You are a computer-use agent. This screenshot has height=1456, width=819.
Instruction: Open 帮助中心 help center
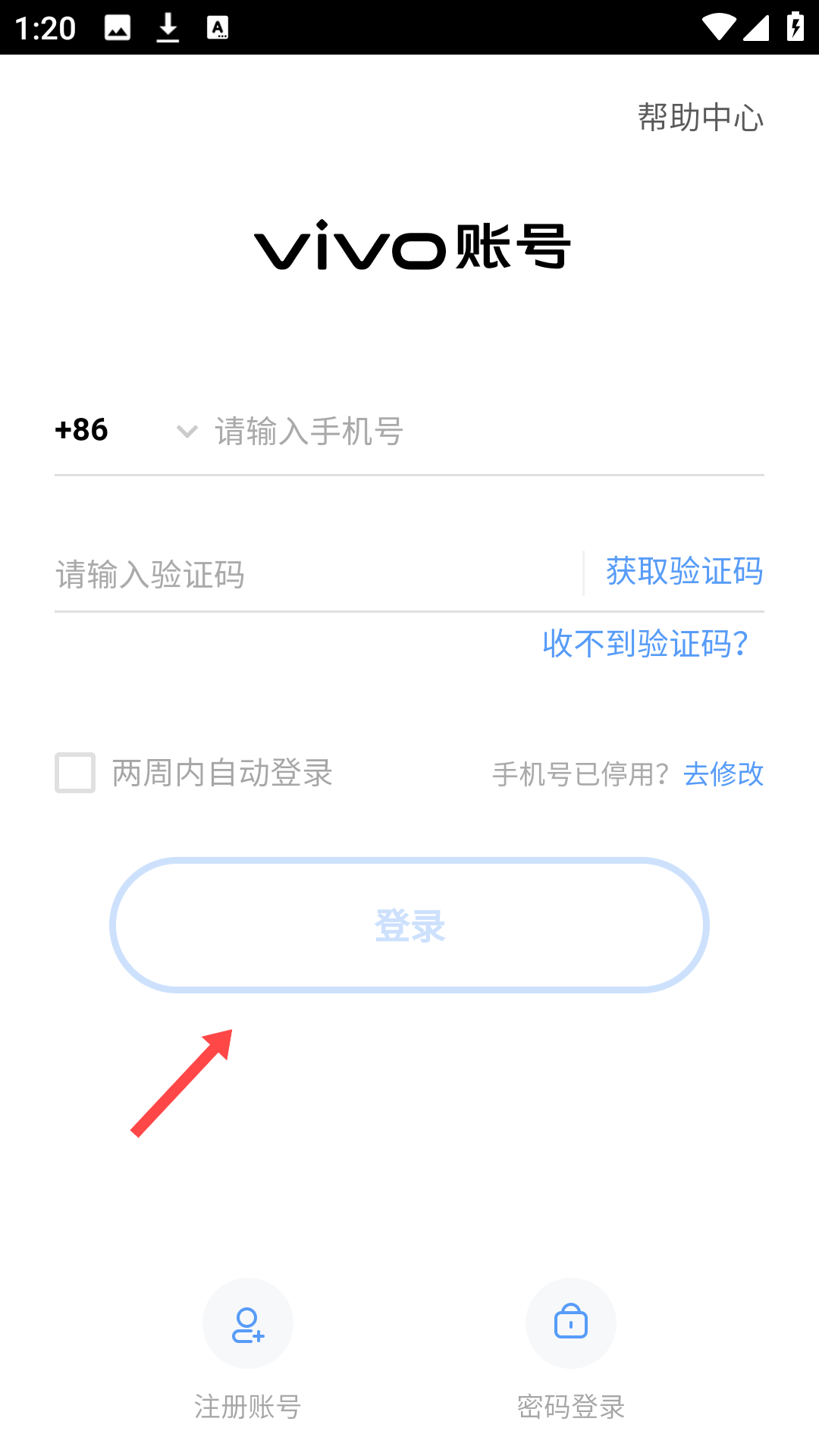pyautogui.click(x=701, y=118)
